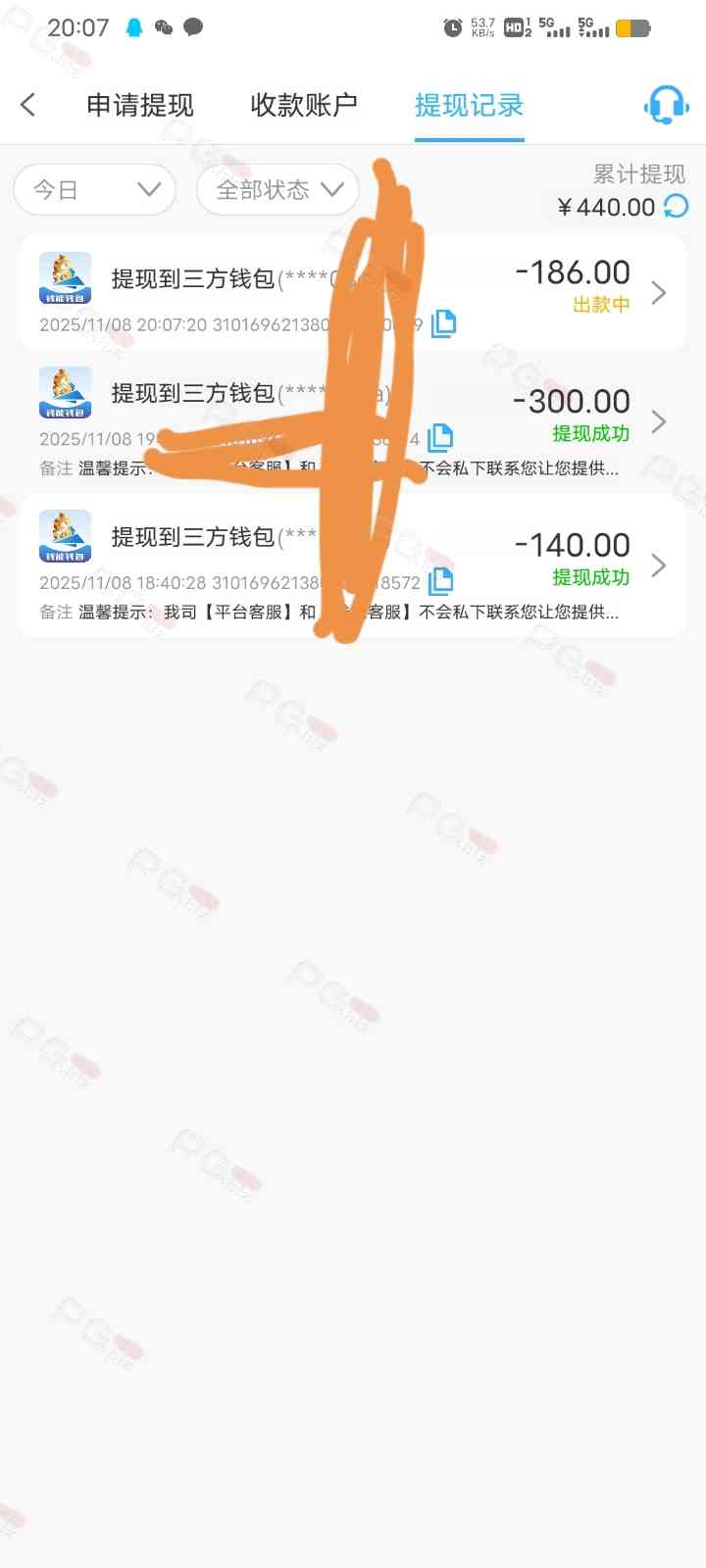
Task: Open the 全部状态 status dropdown
Action: [277, 190]
